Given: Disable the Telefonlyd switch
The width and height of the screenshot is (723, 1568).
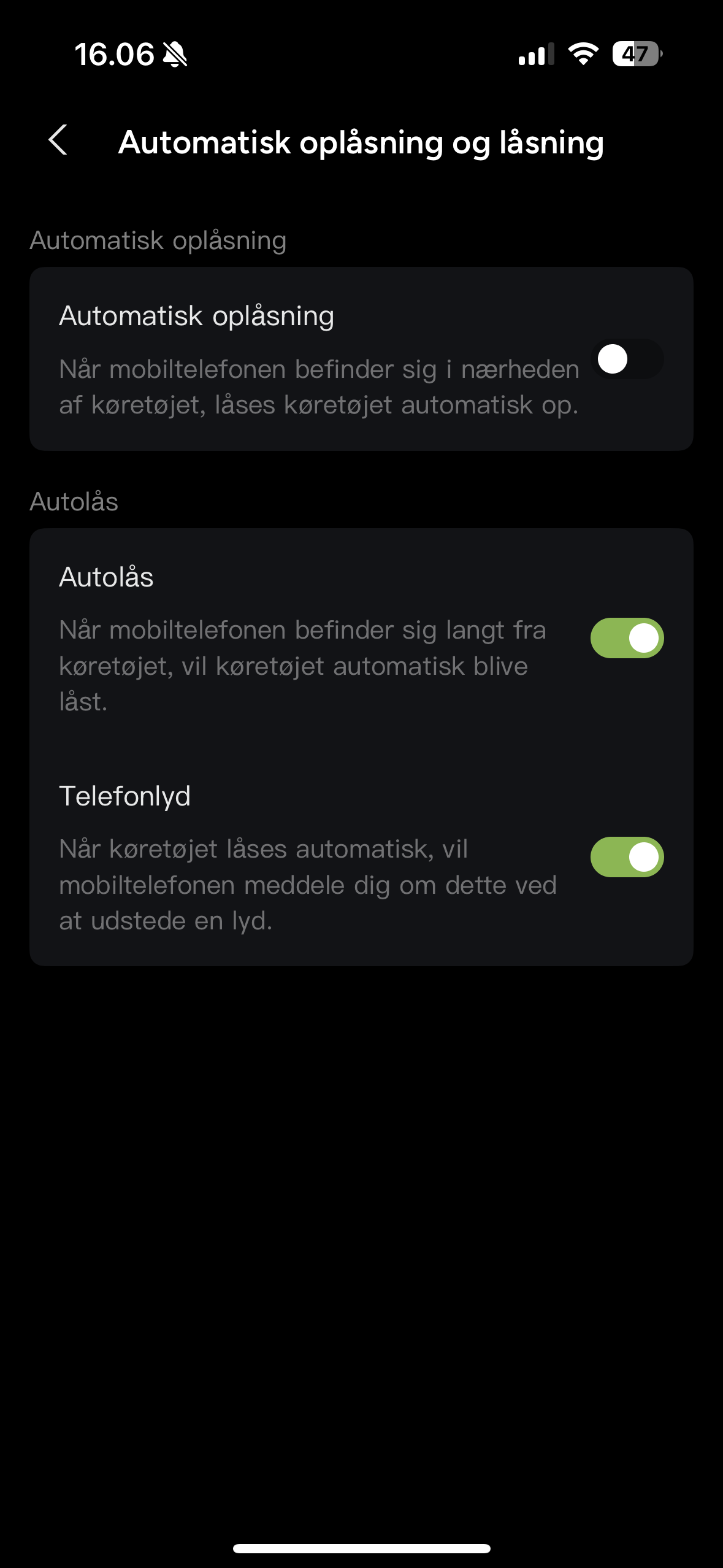Looking at the screenshot, I should coord(627,857).
